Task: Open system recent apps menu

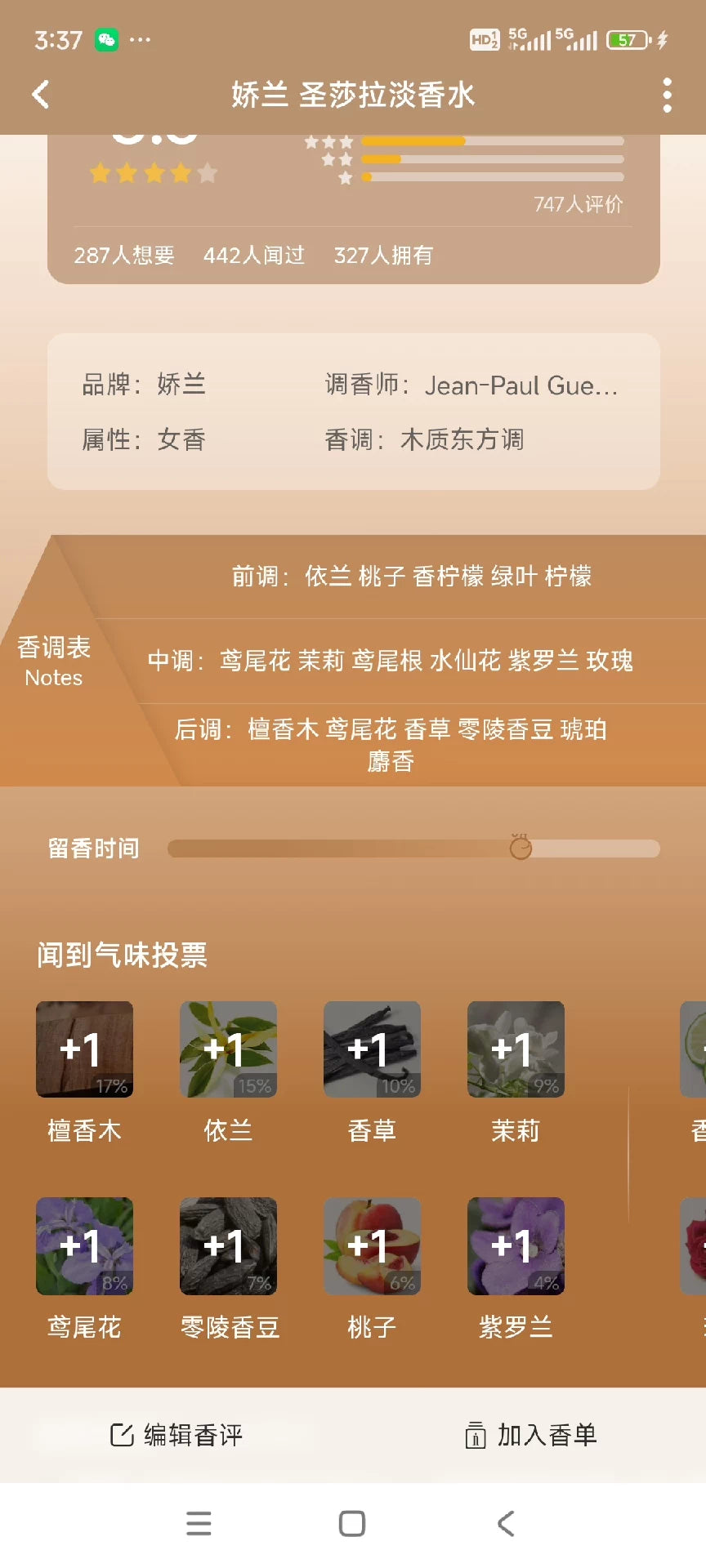Action: 199,1523
